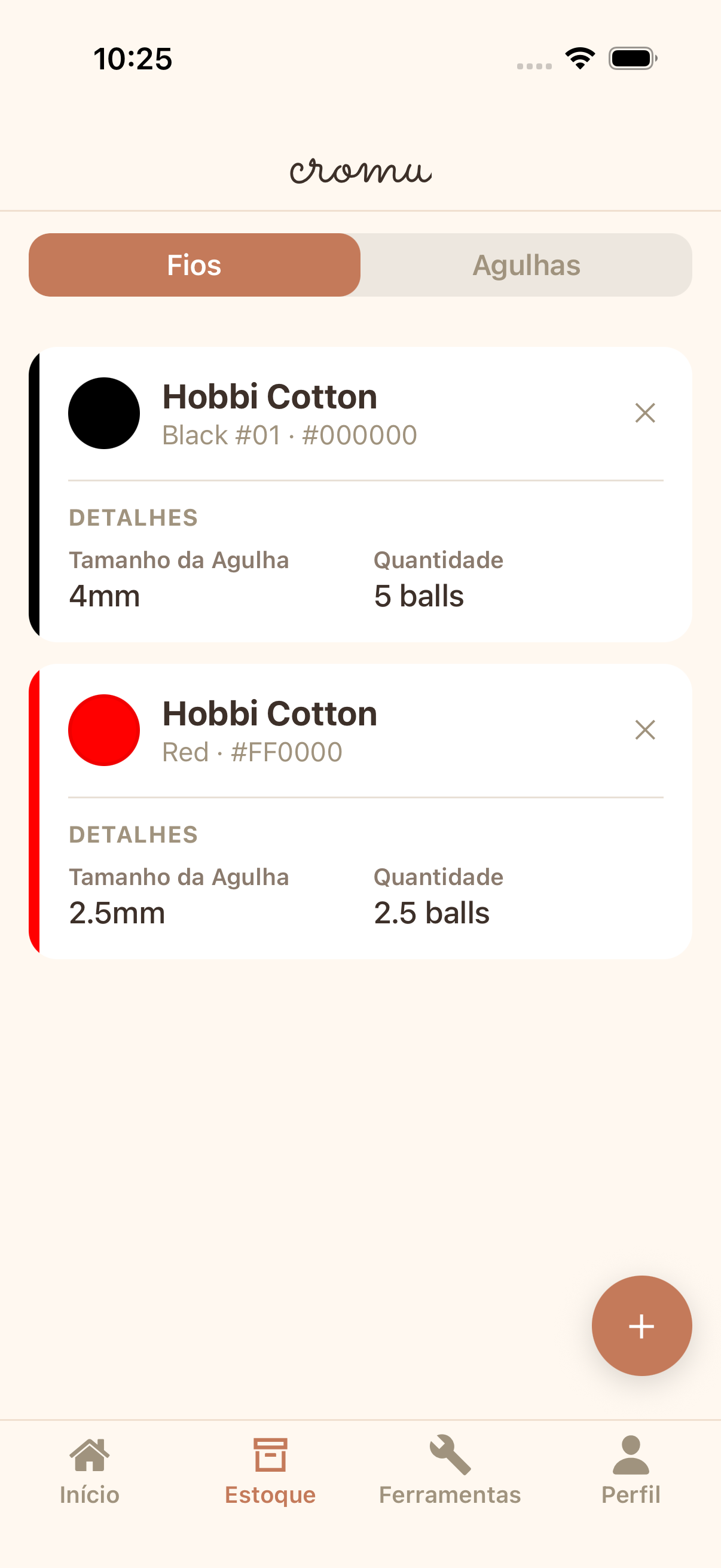
Task: Dismiss the Hobbi Cotton Red card
Action: click(646, 730)
